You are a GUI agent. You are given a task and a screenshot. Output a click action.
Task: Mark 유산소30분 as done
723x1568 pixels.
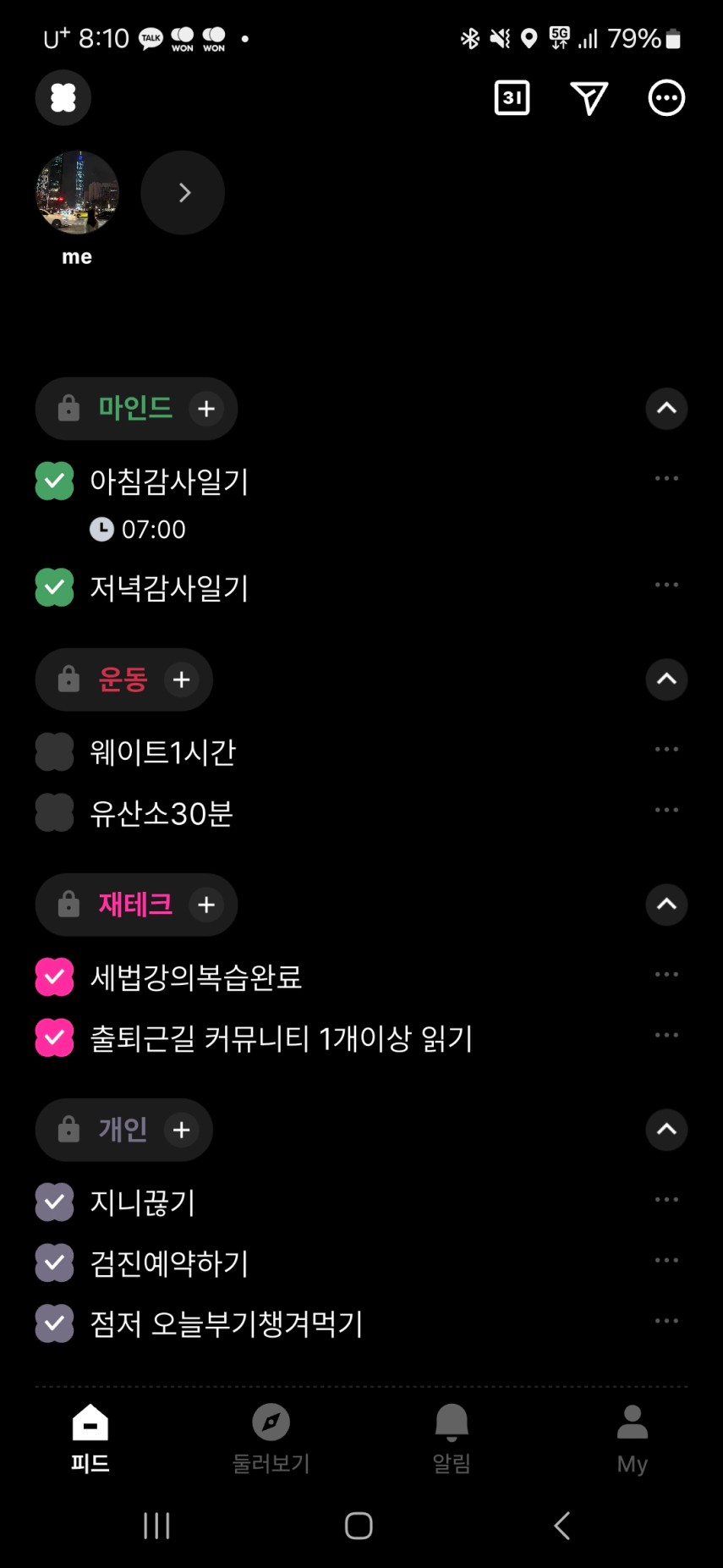coord(55,812)
